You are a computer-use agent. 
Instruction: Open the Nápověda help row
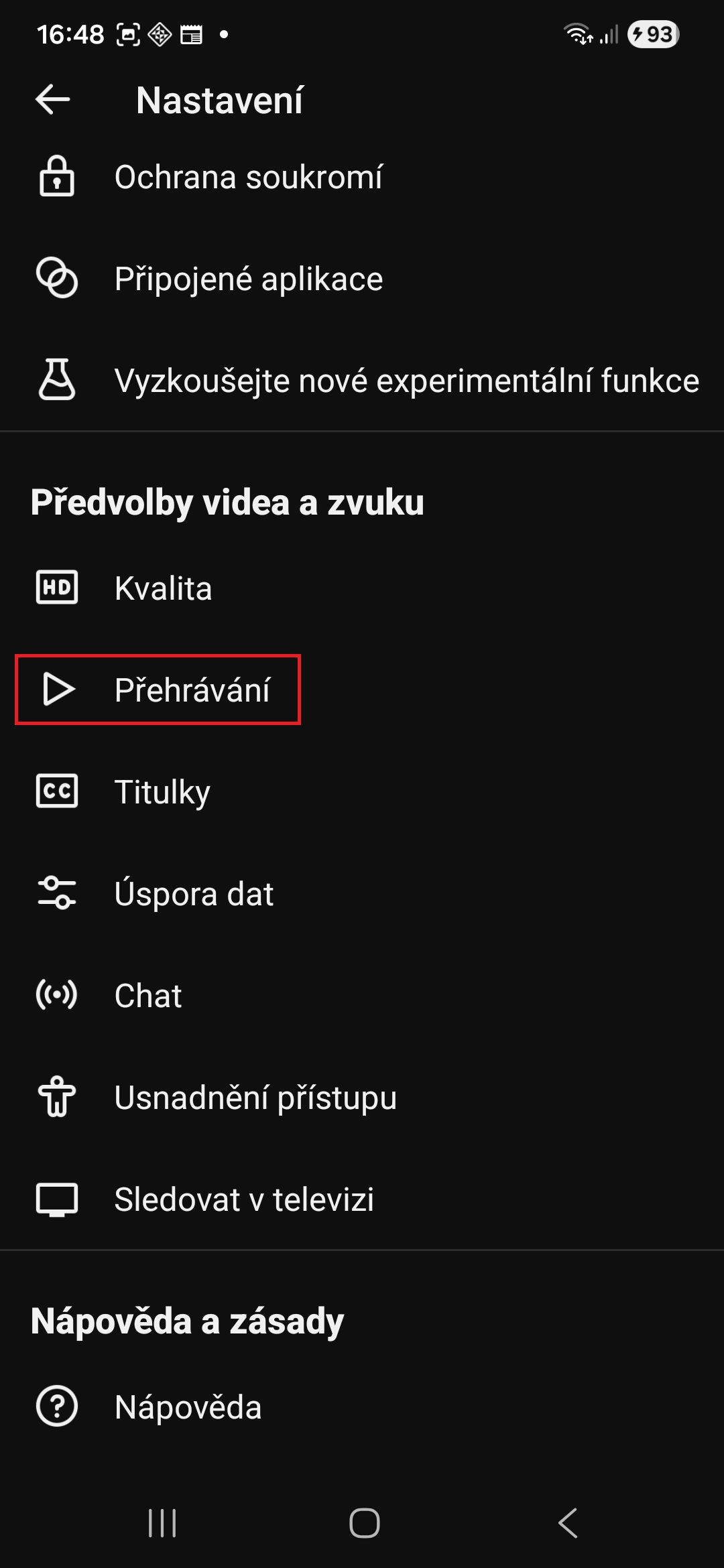pyautogui.click(x=188, y=1407)
